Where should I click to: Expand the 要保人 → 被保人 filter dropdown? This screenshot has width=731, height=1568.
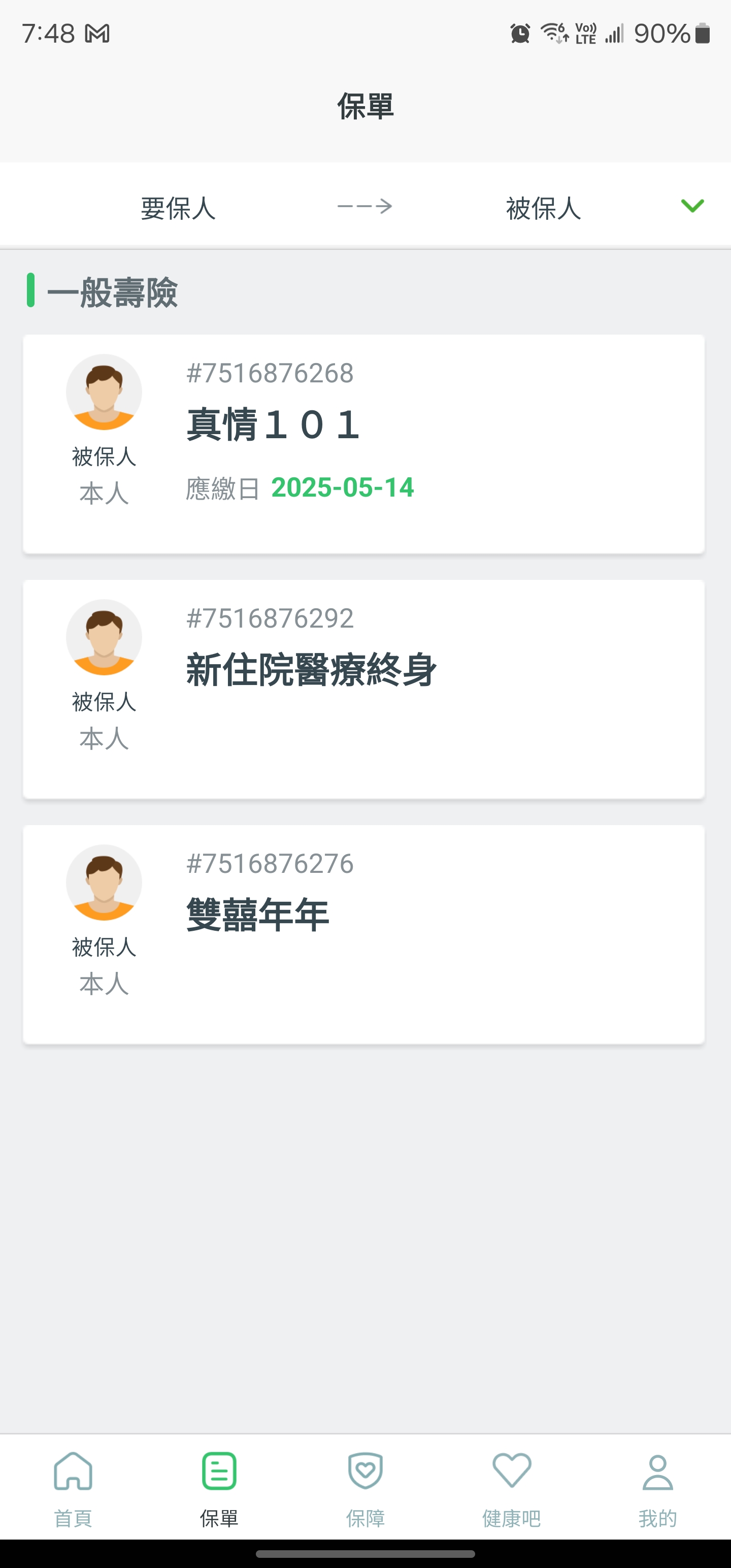click(x=692, y=206)
